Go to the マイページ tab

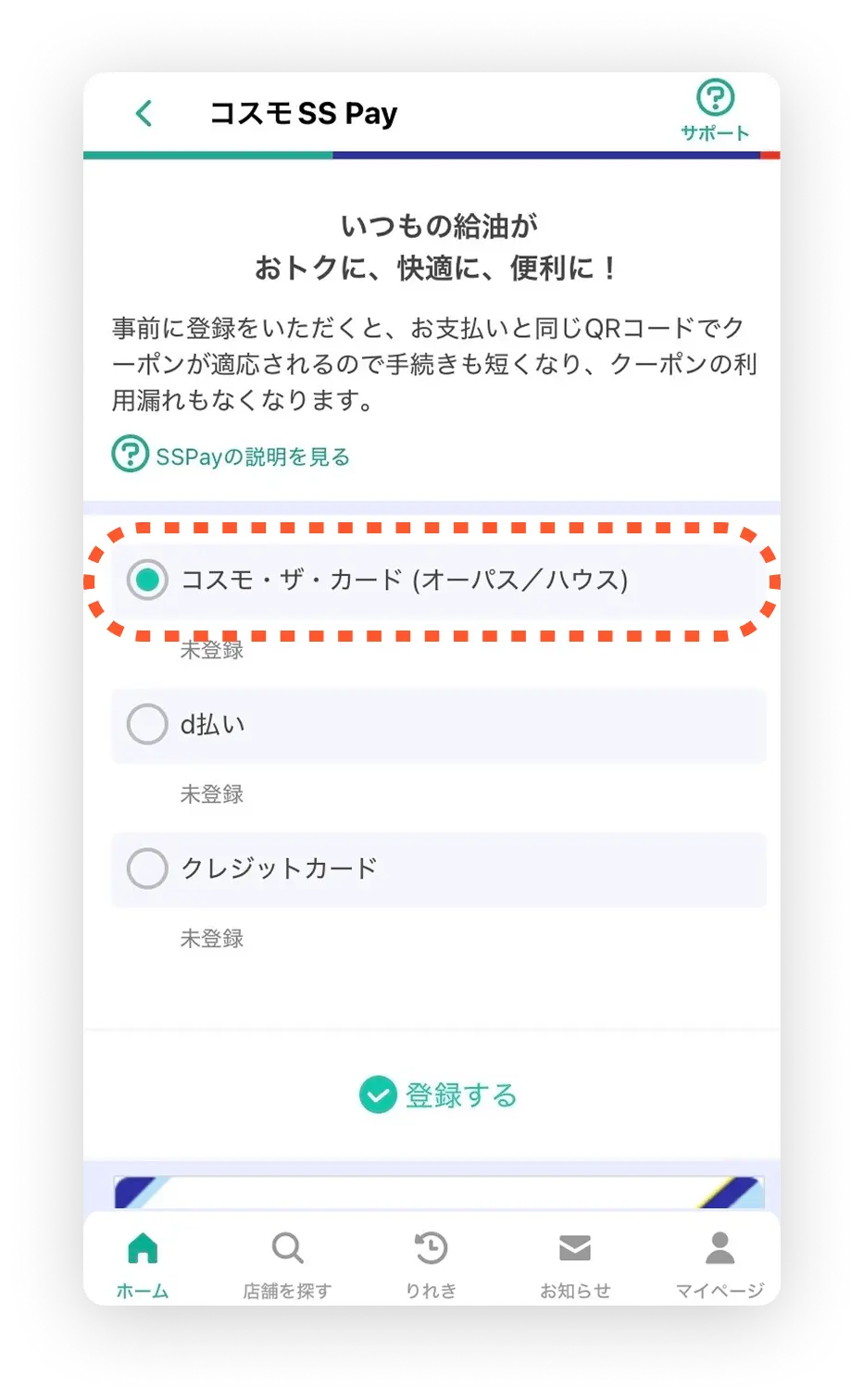720,1264
